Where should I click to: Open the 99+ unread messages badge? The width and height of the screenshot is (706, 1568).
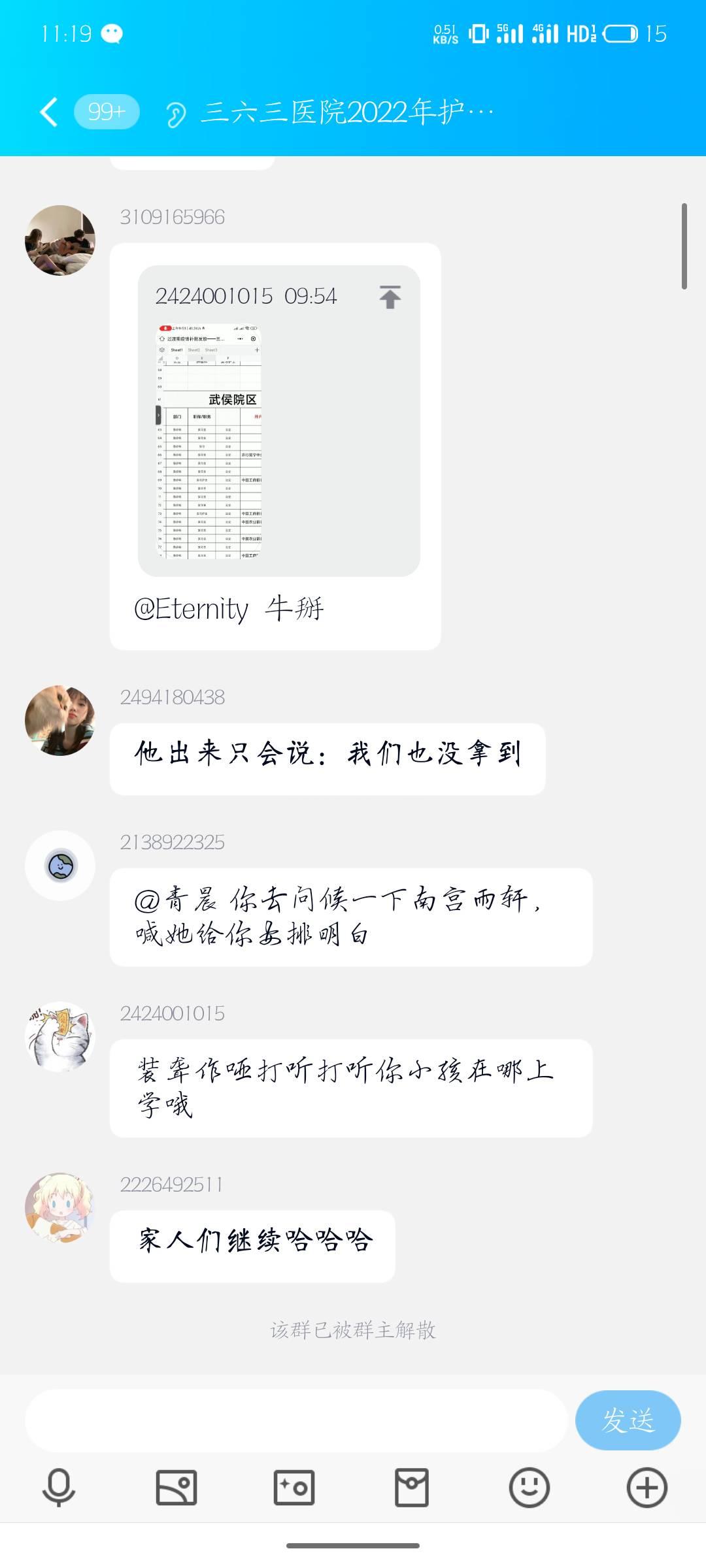click(x=107, y=112)
